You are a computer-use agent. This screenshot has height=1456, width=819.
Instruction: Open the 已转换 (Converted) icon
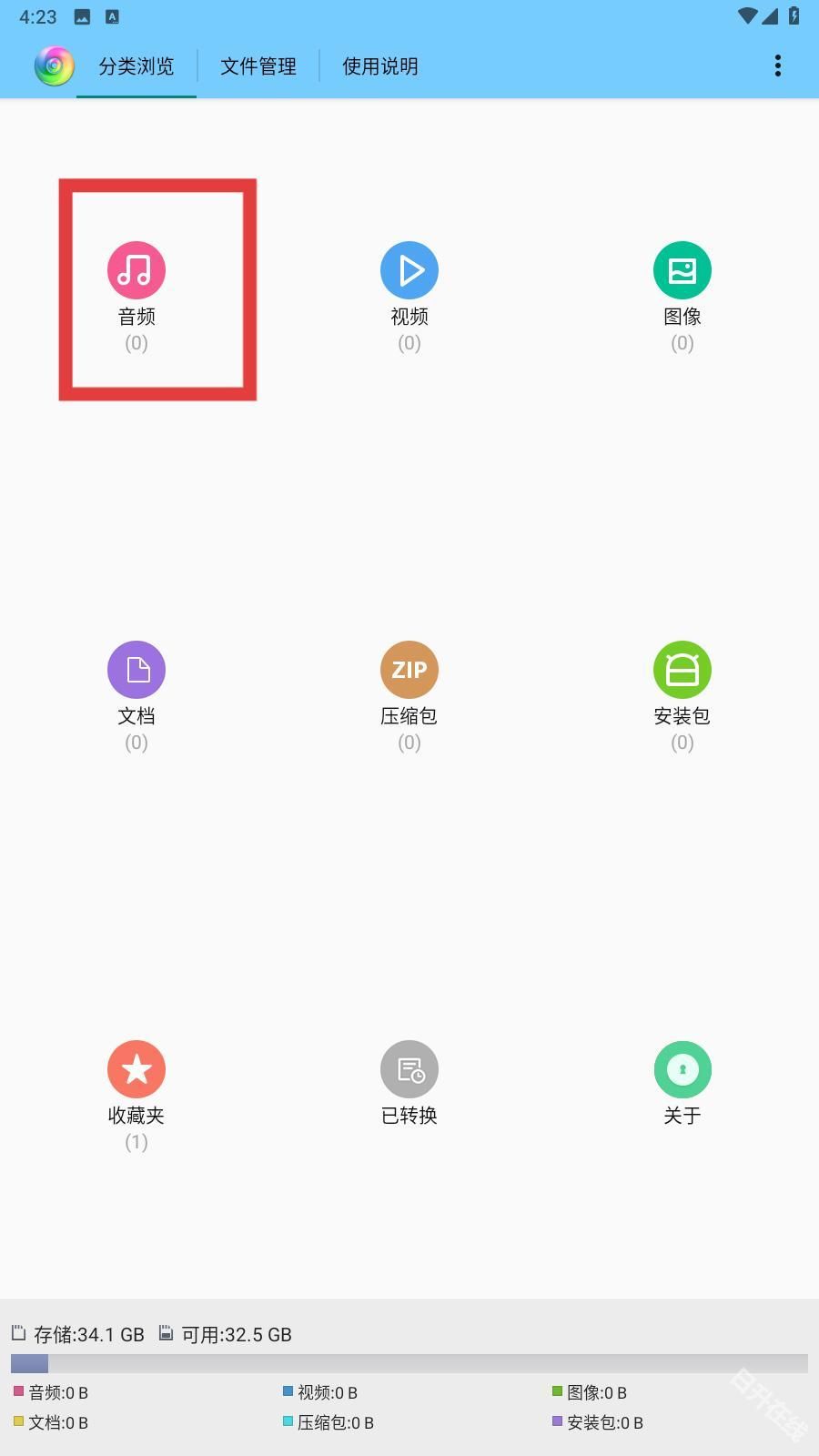click(x=409, y=1069)
